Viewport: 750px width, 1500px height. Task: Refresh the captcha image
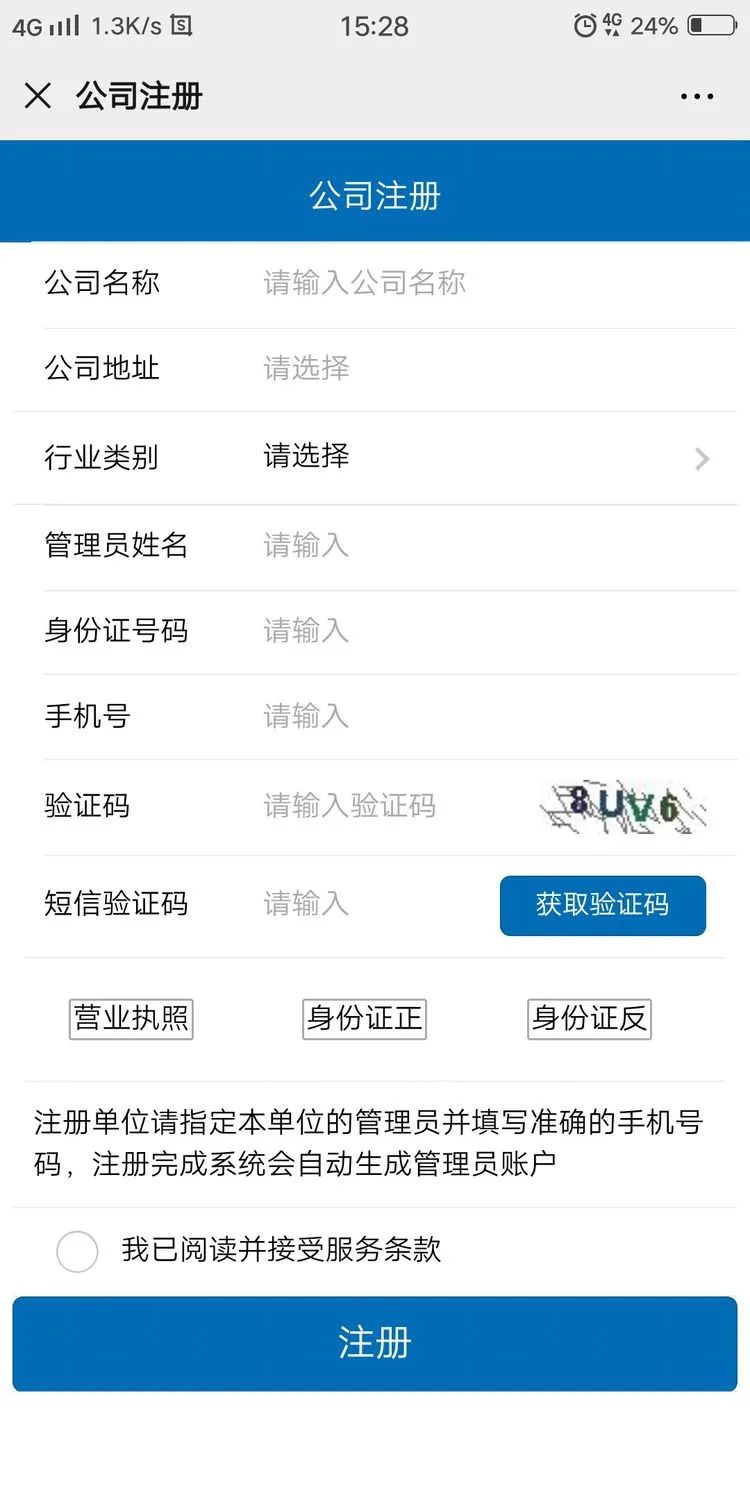pyautogui.click(x=624, y=806)
